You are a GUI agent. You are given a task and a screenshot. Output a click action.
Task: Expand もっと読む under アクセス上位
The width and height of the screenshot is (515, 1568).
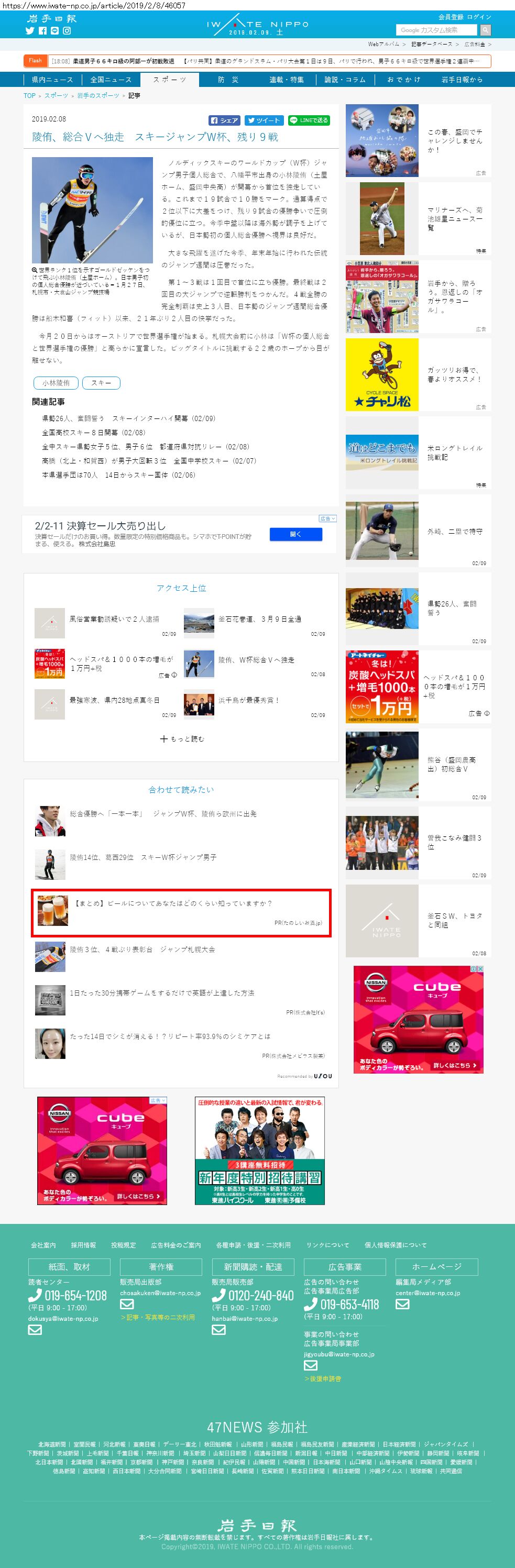(182, 739)
